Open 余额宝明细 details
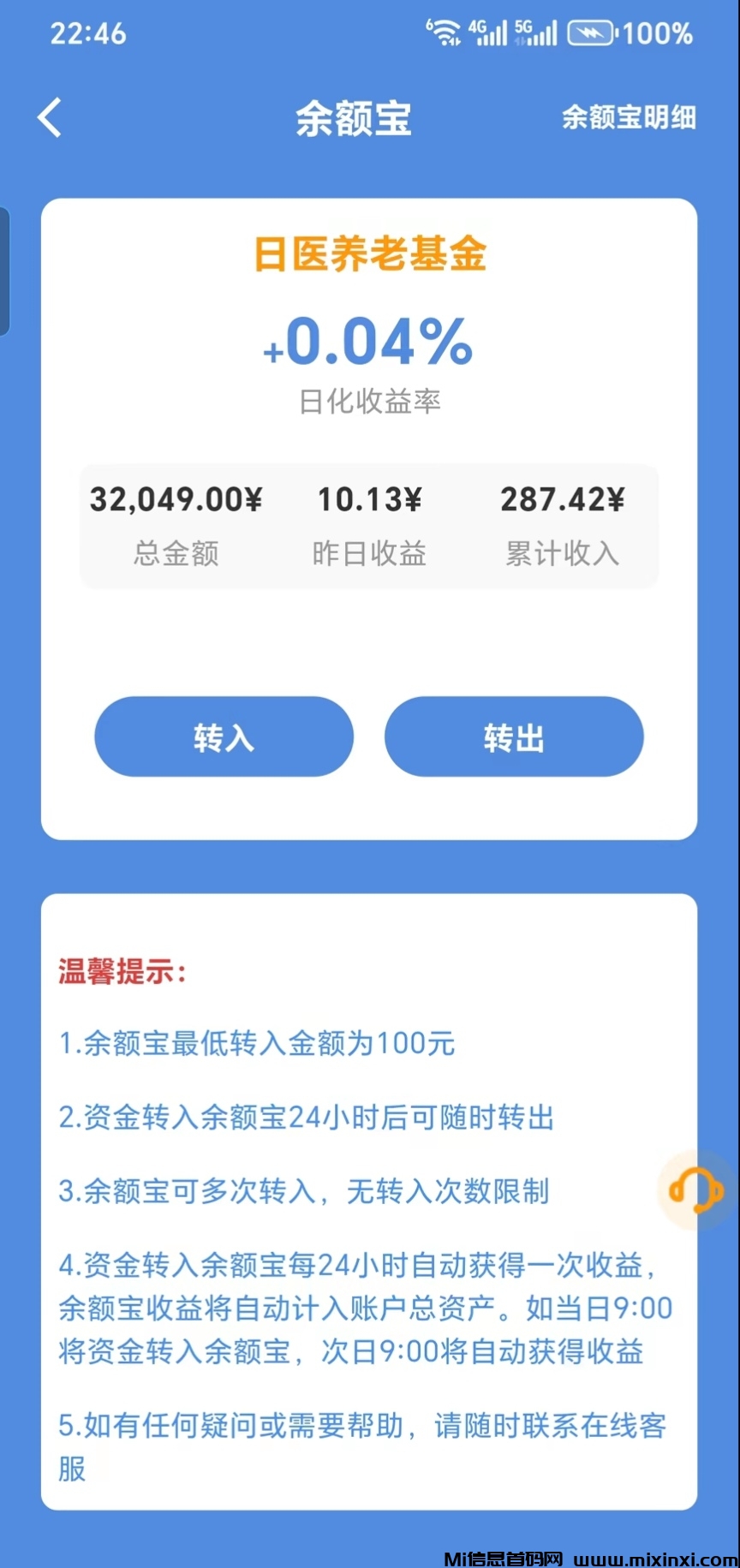The width and height of the screenshot is (740, 1568). click(629, 117)
